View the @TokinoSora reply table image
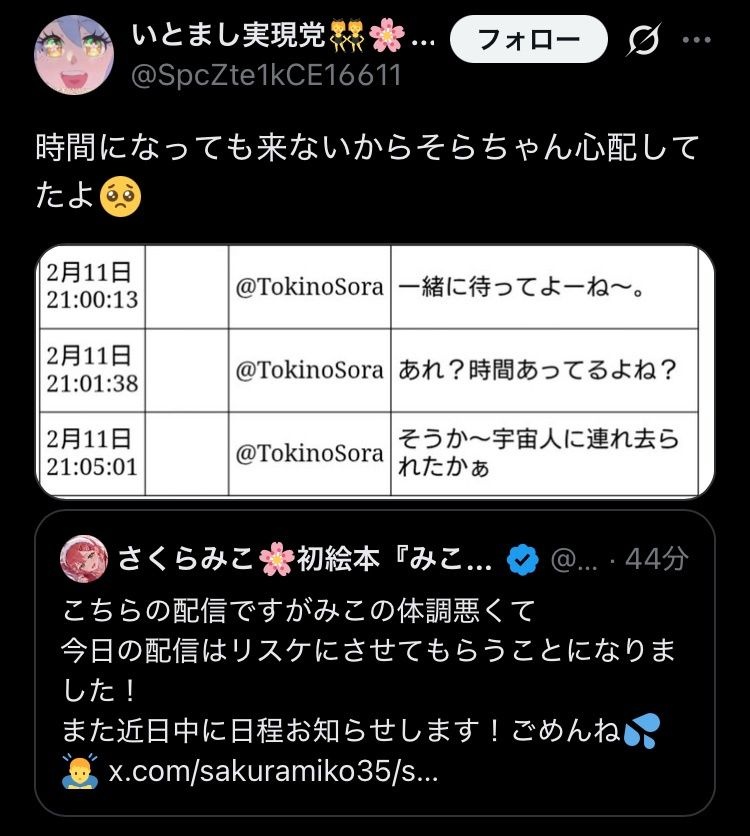The image size is (750, 836). [375, 371]
